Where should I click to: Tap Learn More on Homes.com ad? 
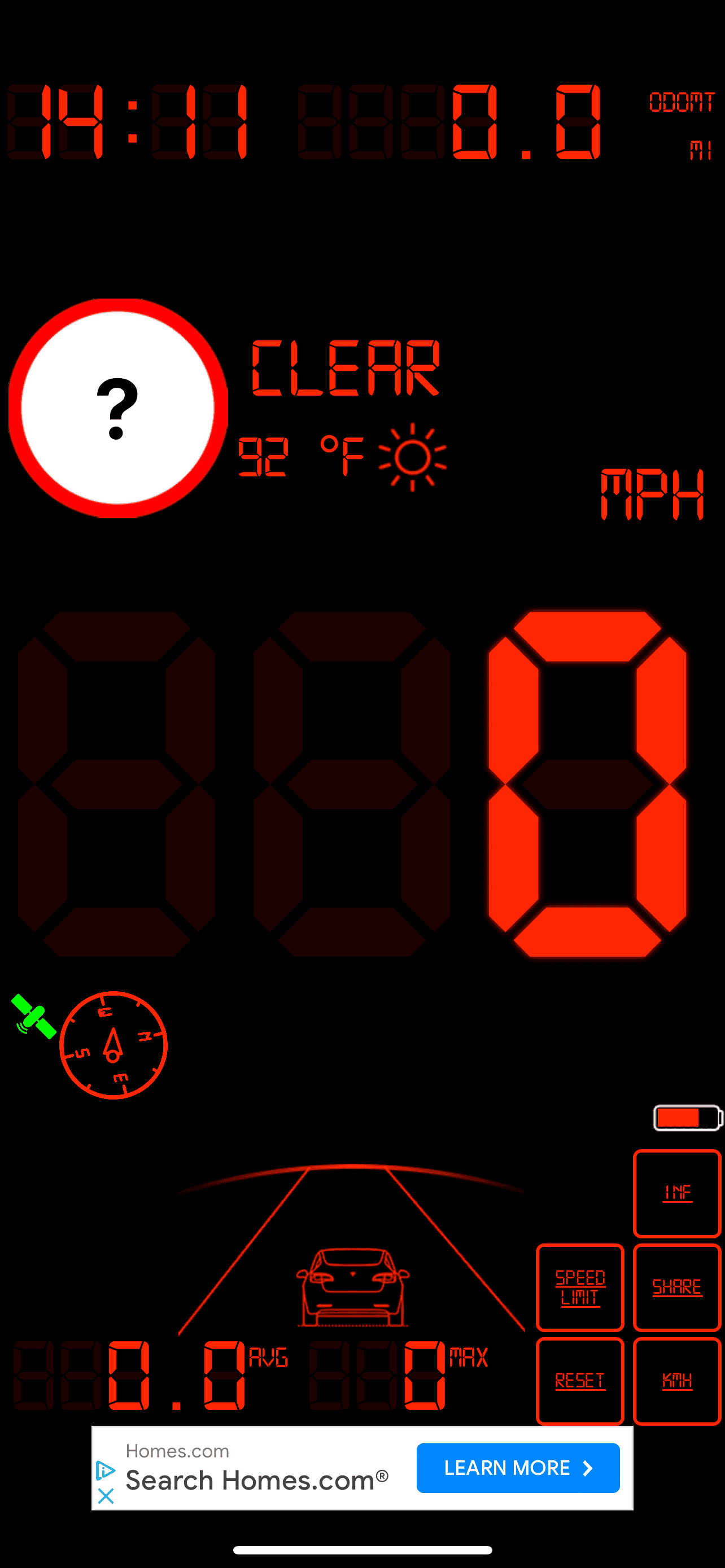(x=518, y=1468)
